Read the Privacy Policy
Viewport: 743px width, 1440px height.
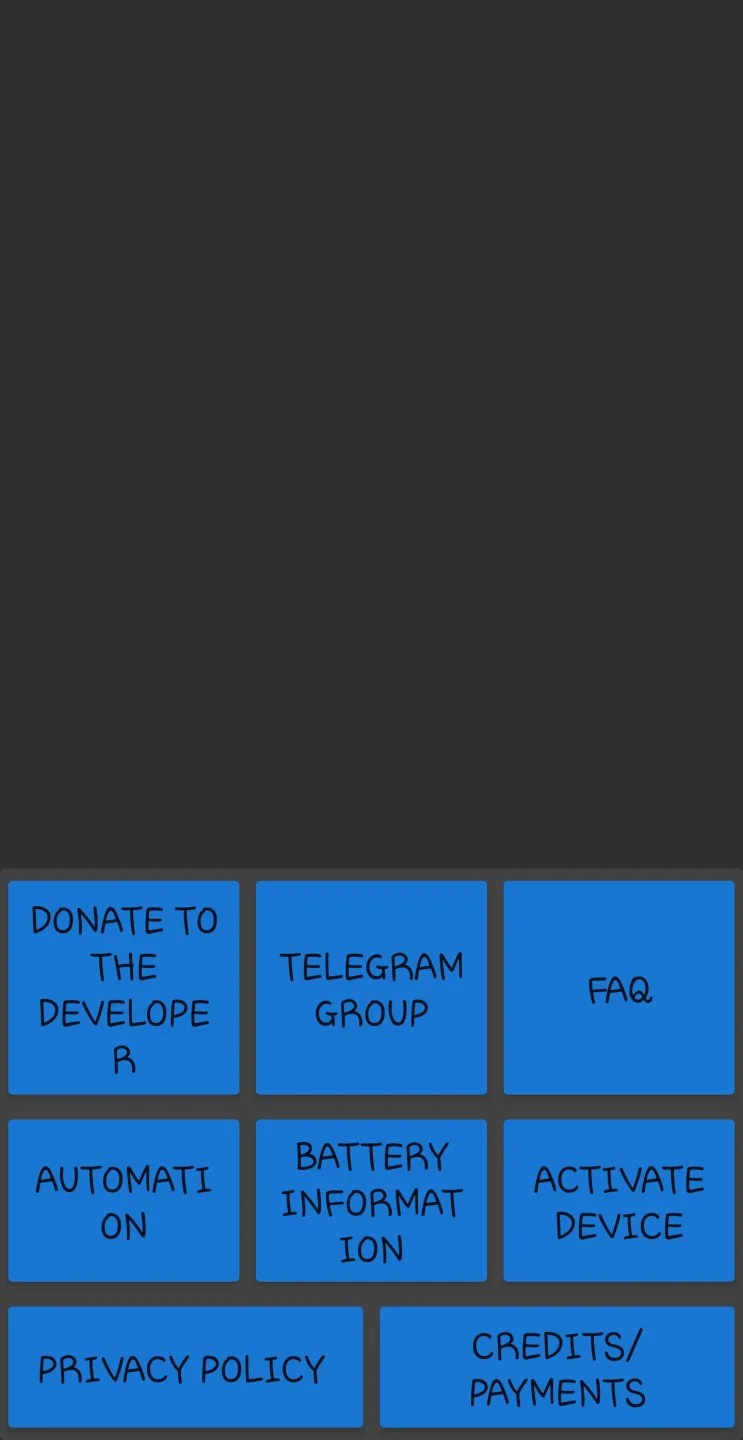pos(185,1367)
